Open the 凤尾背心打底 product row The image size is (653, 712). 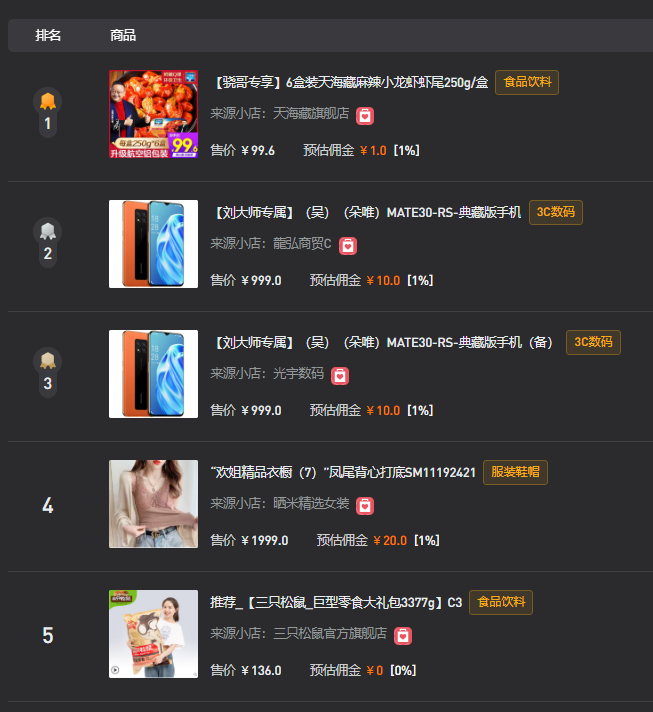(343, 472)
